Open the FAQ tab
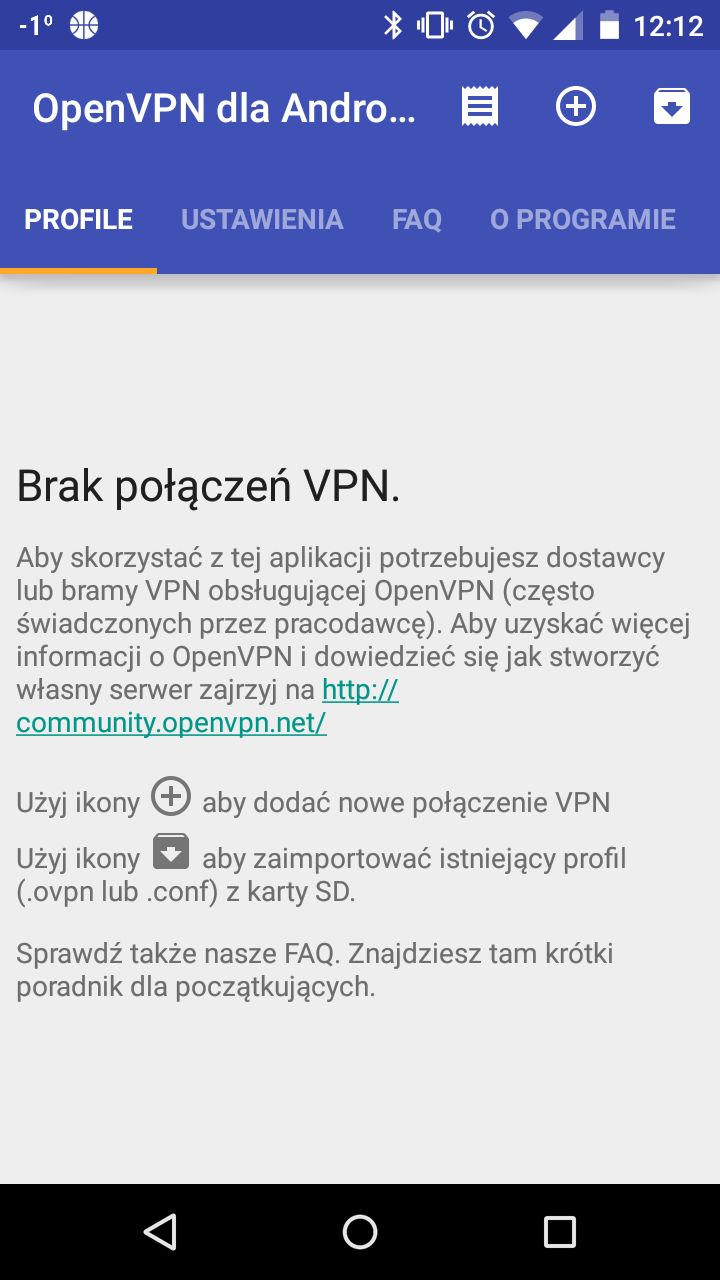Screen dimensions: 720x1280 [417, 220]
